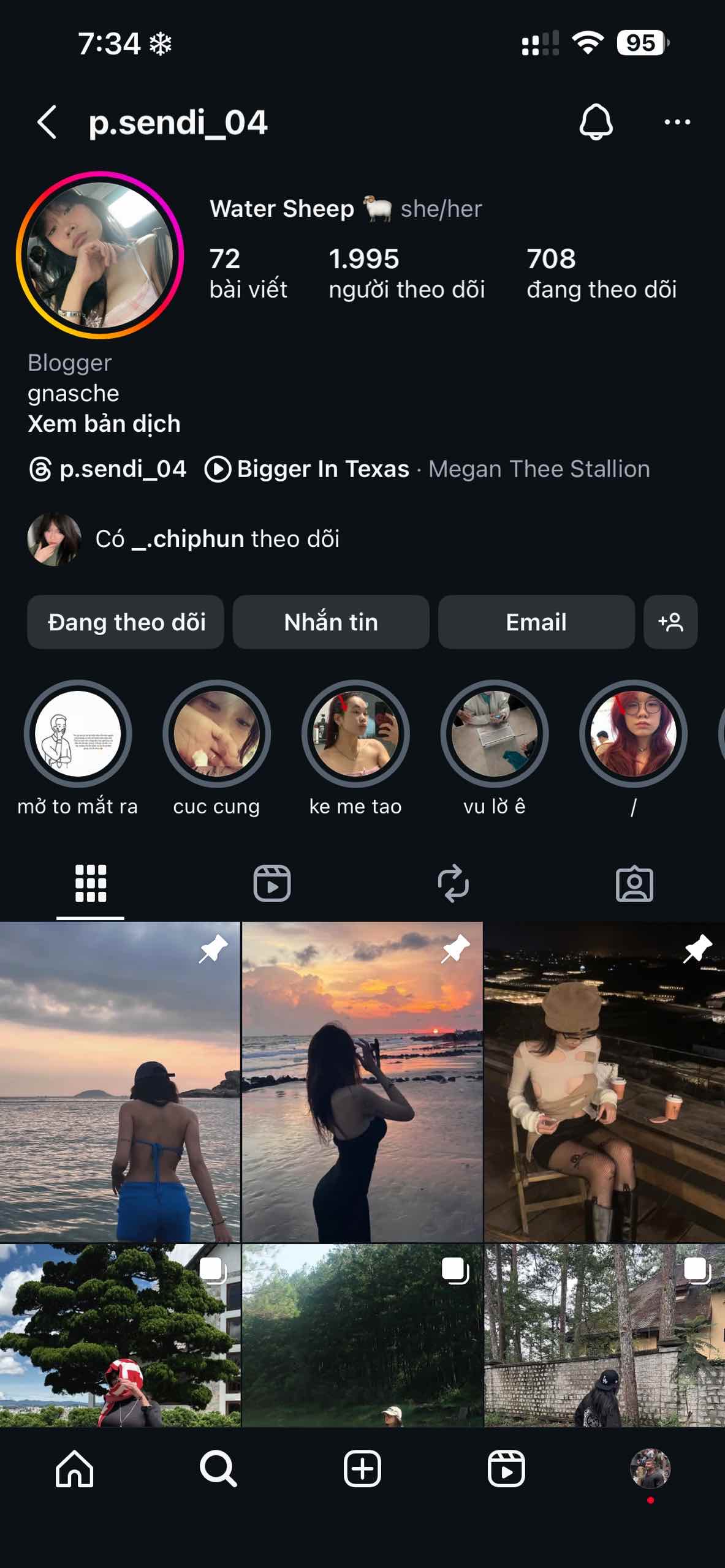Open the Threads link p.sendi_04
Image resolution: width=725 pixels, height=1568 pixels.
point(108,469)
